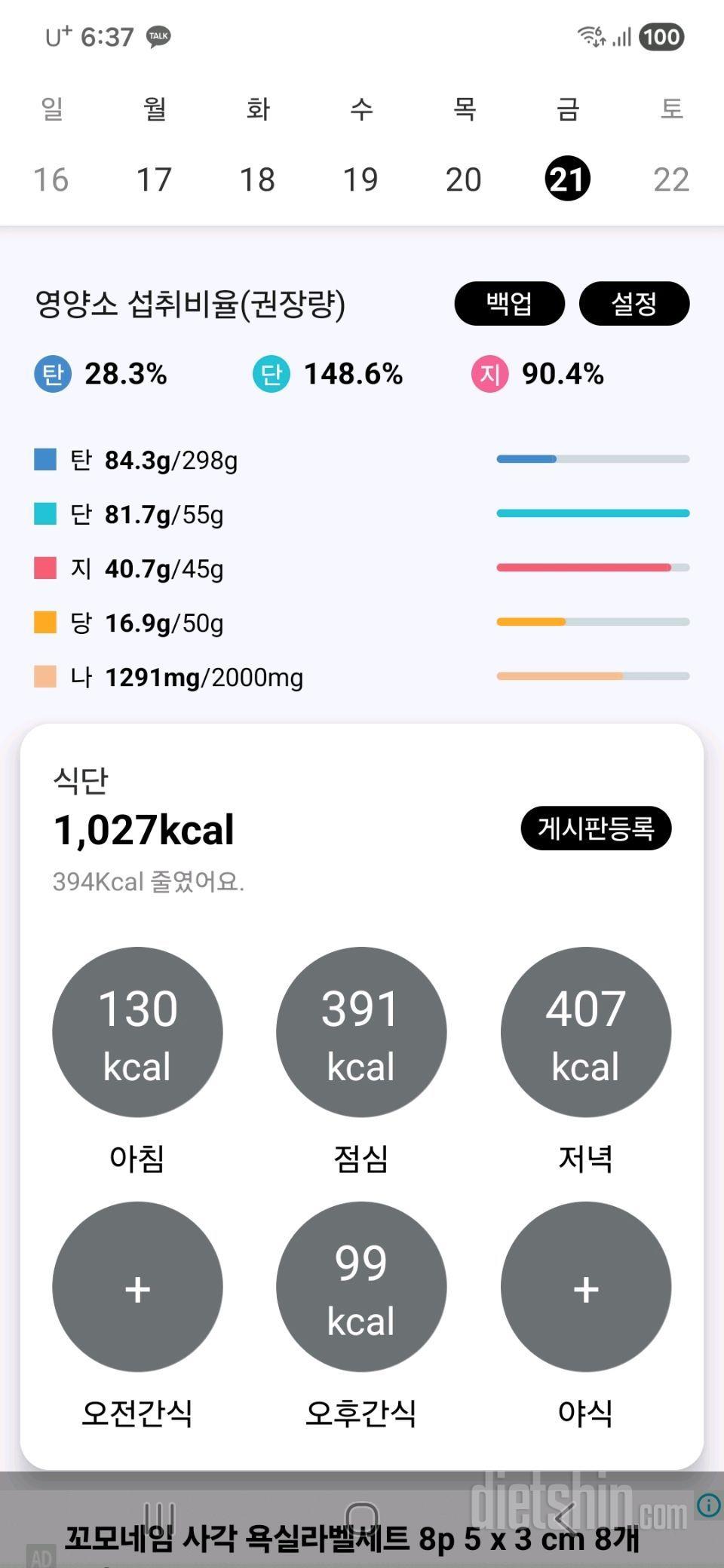This screenshot has width=724, height=1568.
Task: Select Saturday the 22nd
Action: 670,178
